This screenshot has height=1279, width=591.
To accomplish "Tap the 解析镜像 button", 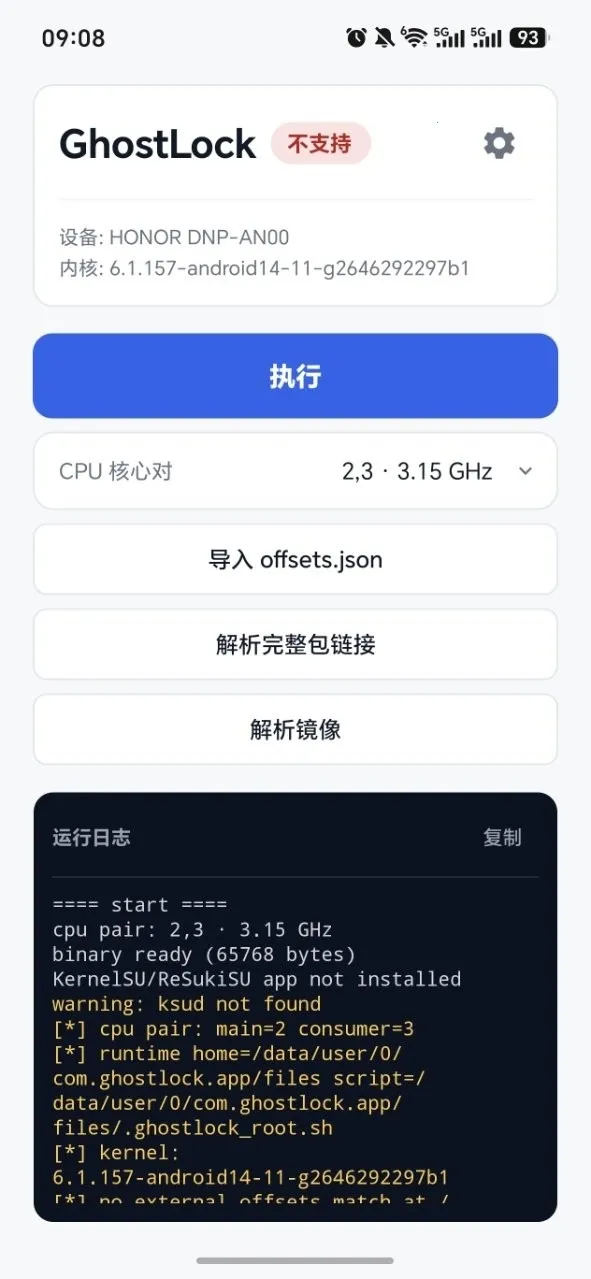I will pyautogui.click(x=295, y=729).
